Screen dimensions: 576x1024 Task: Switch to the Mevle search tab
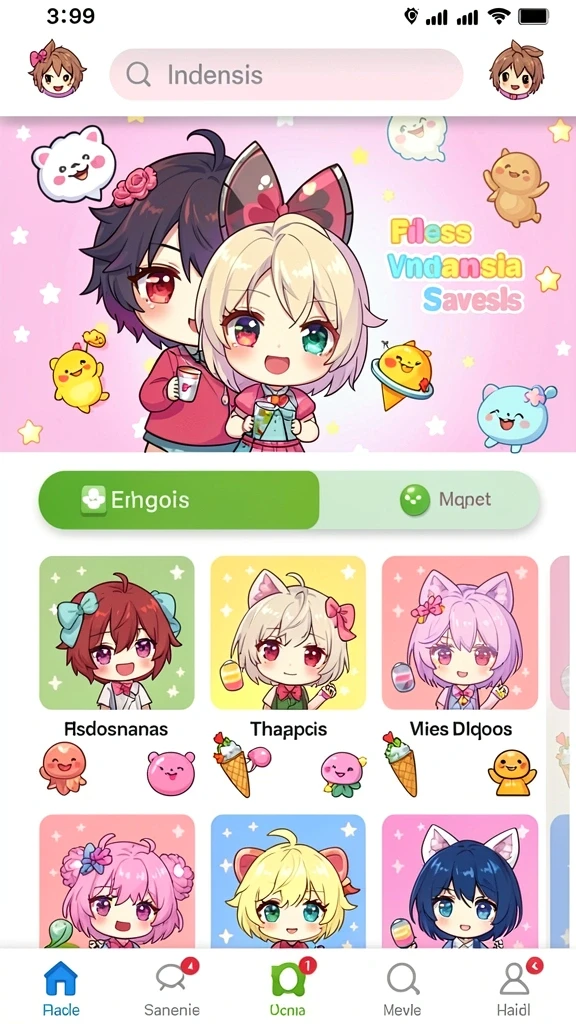(403, 988)
